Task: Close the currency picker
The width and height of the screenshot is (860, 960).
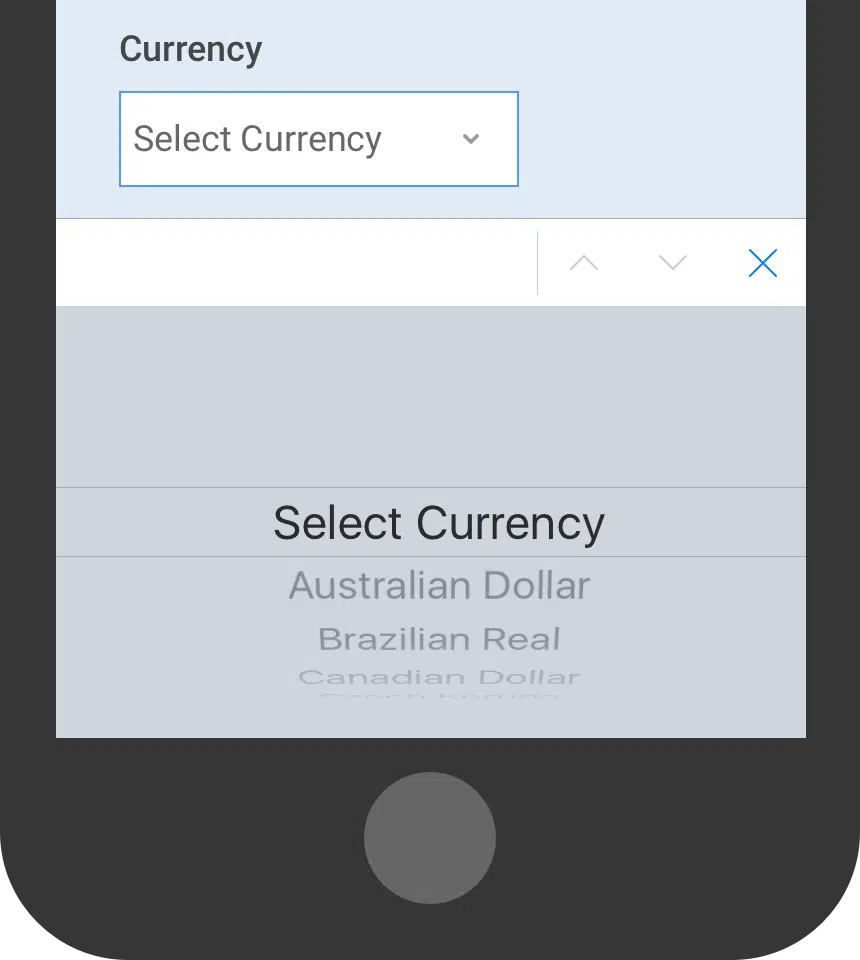Action: 762,263
